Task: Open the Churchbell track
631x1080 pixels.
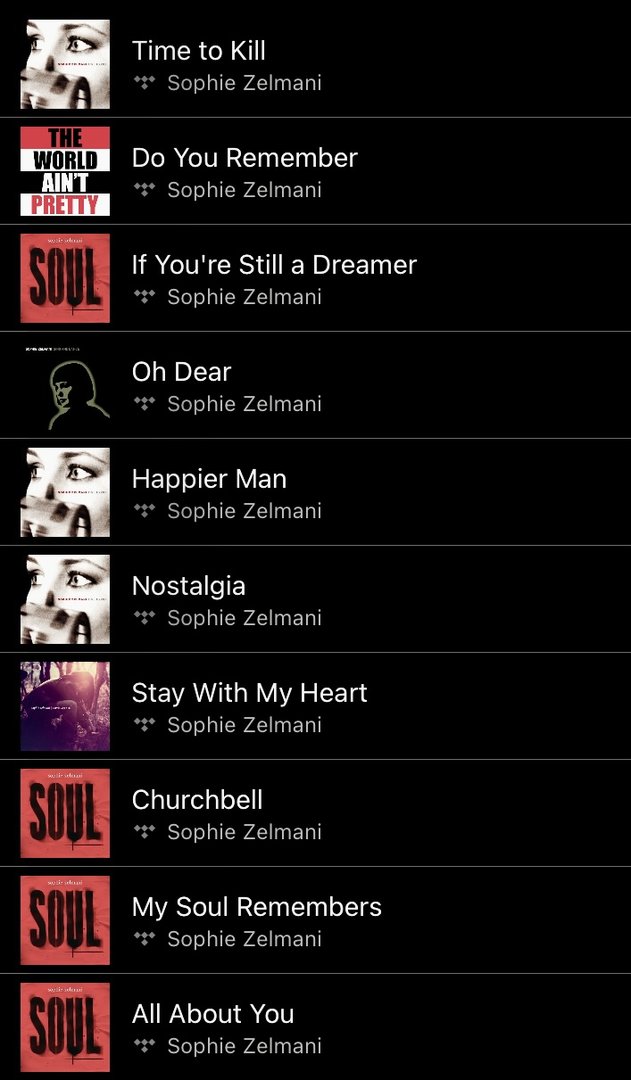Action: click(x=197, y=800)
